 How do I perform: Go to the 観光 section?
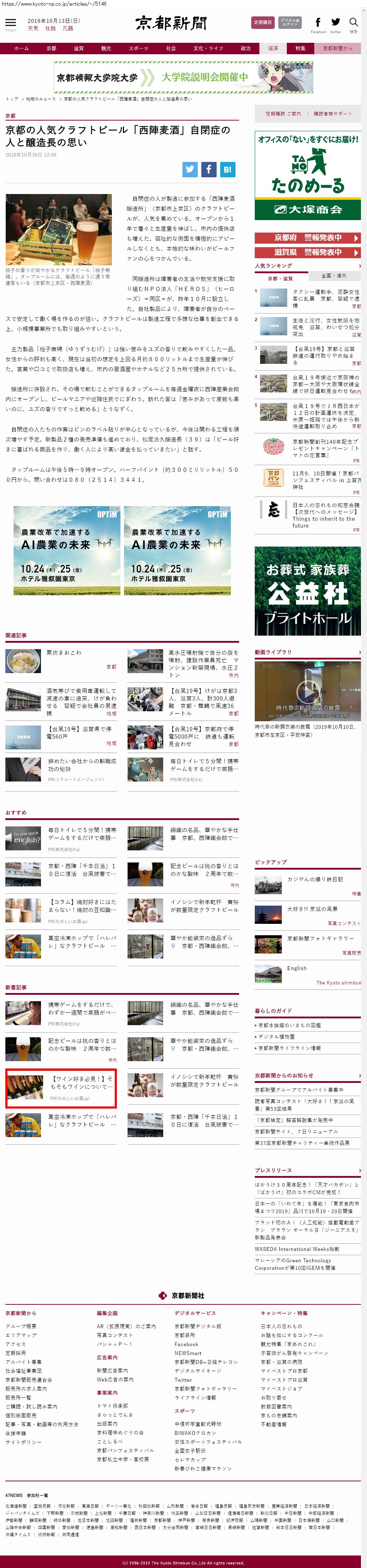point(106,48)
